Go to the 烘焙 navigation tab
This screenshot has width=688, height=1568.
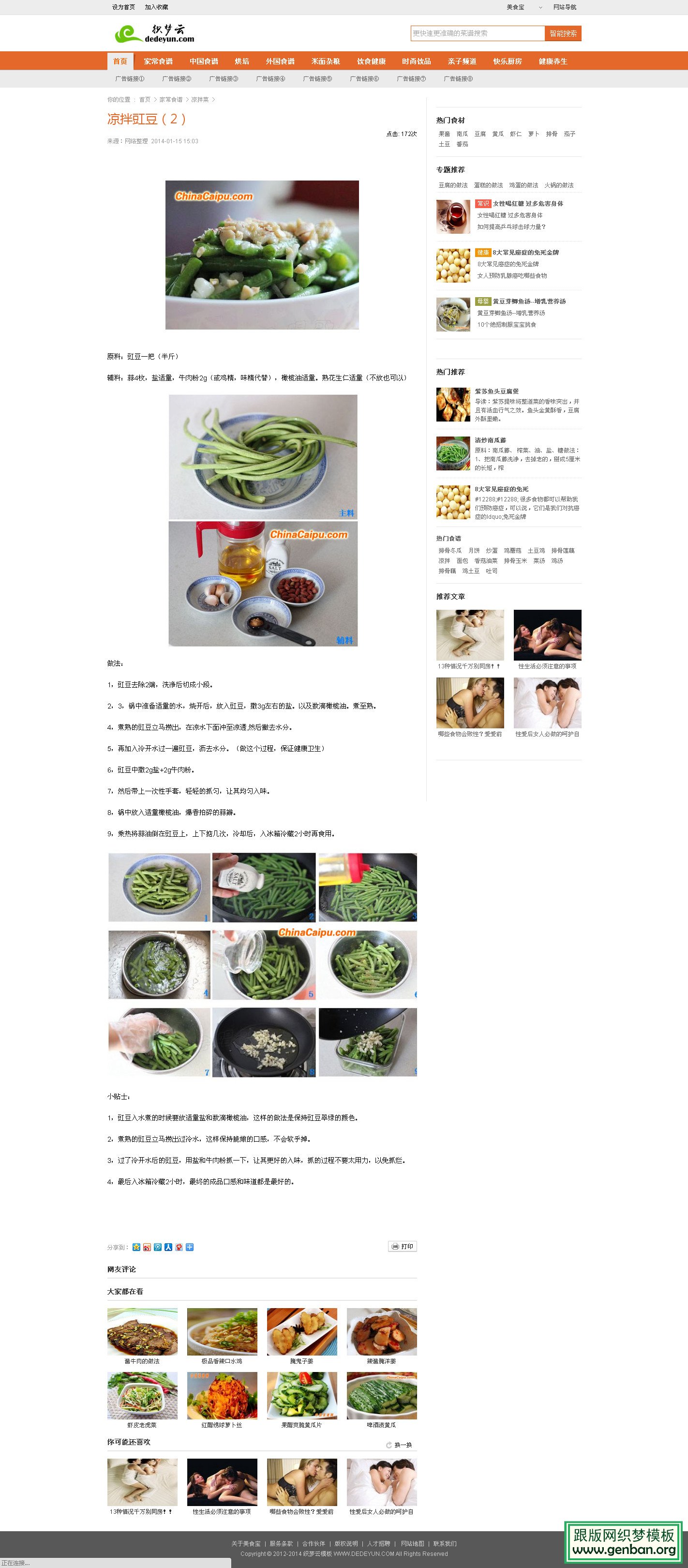tap(242, 61)
